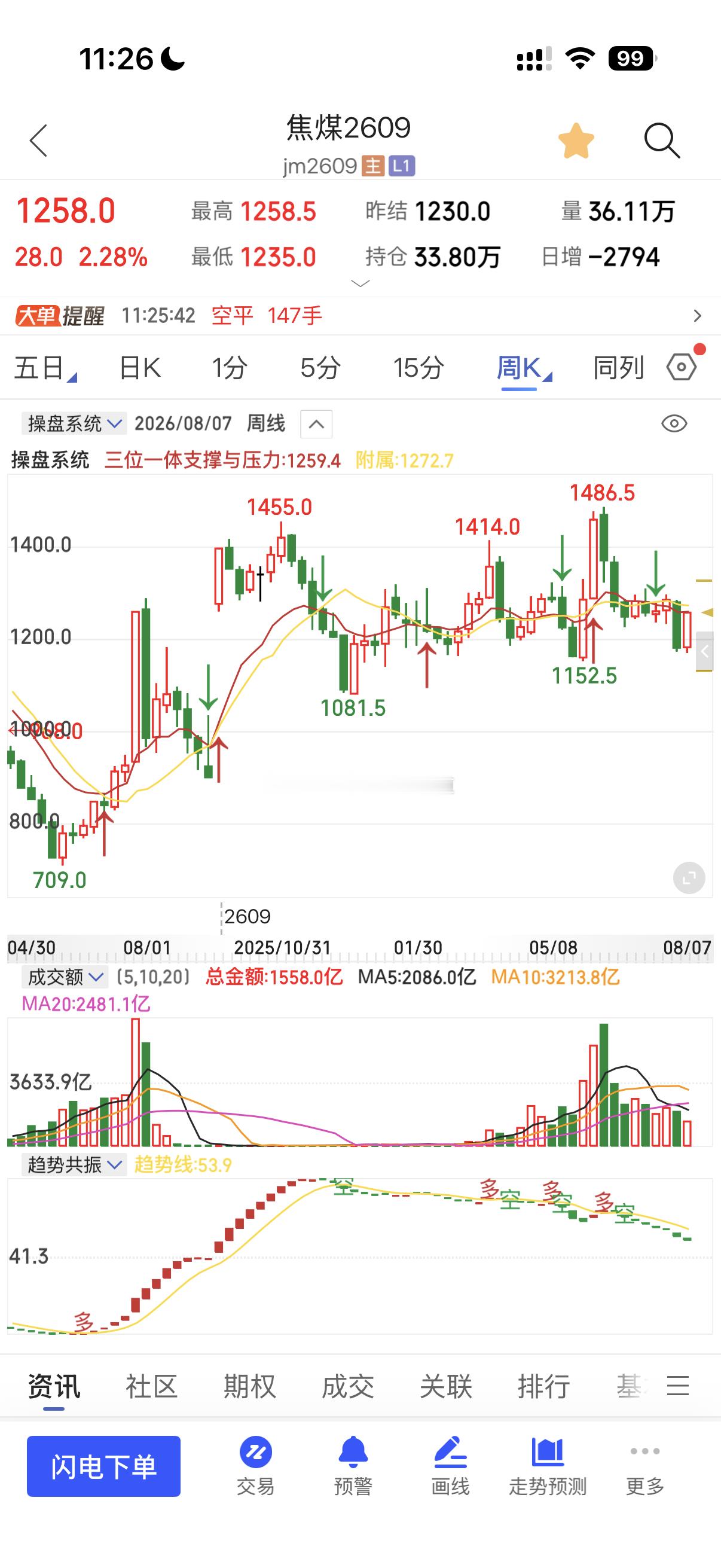Toggle indicator visibility with the eye icon

tap(674, 423)
